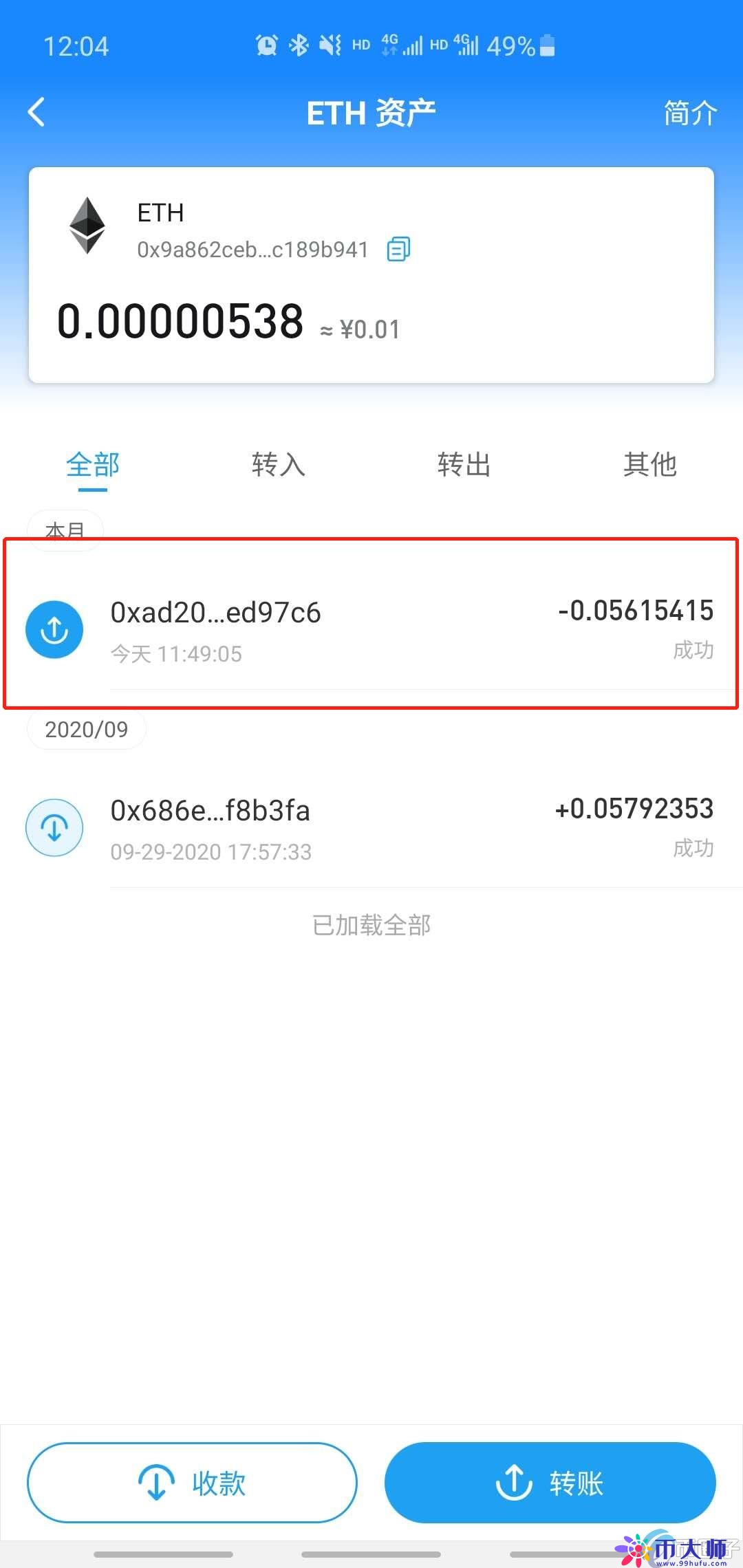The image size is (743, 1568).
Task: Open the 简介 page
Action: coord(690,112)
